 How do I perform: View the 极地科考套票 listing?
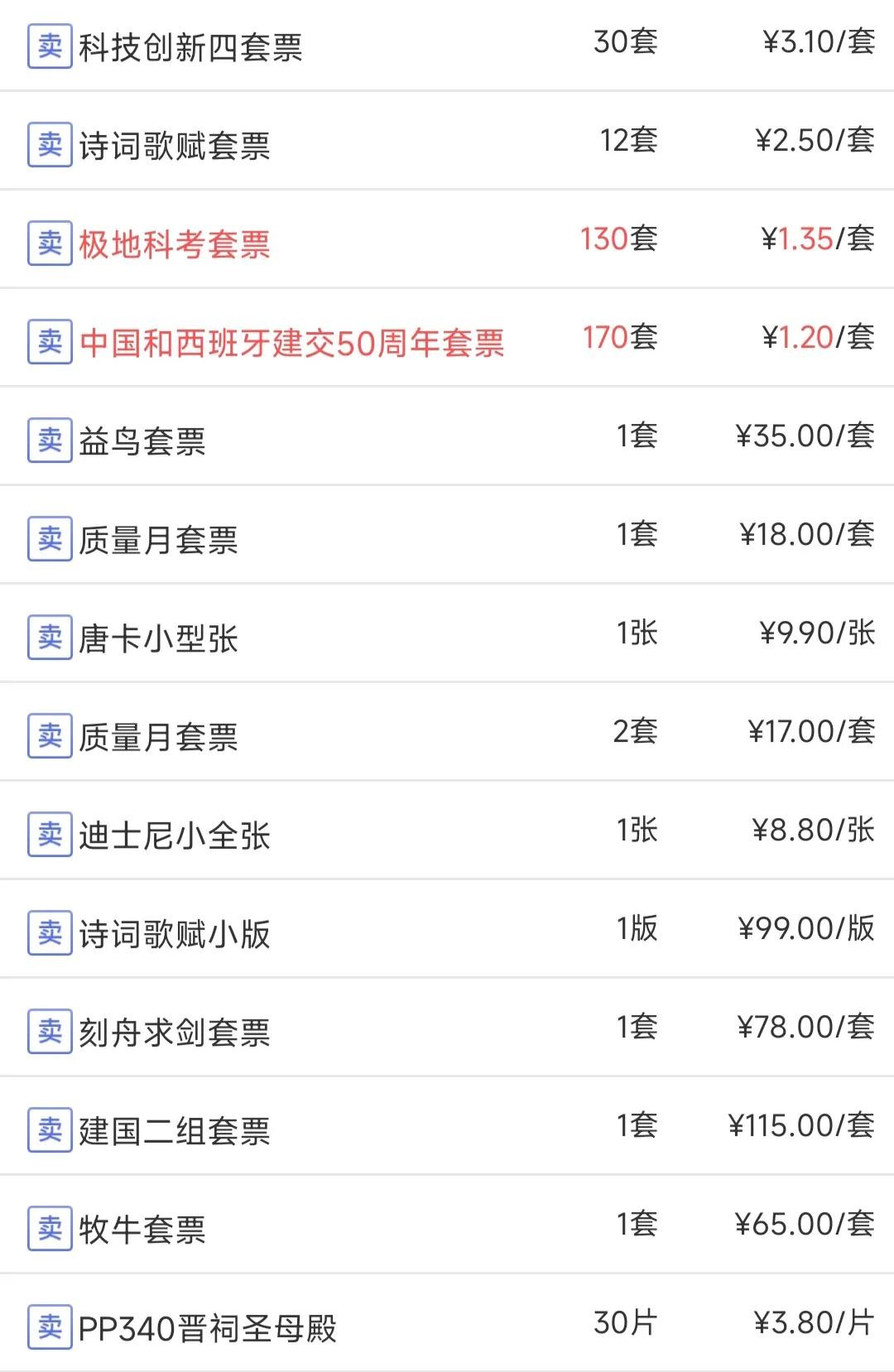tap(175, 244)
